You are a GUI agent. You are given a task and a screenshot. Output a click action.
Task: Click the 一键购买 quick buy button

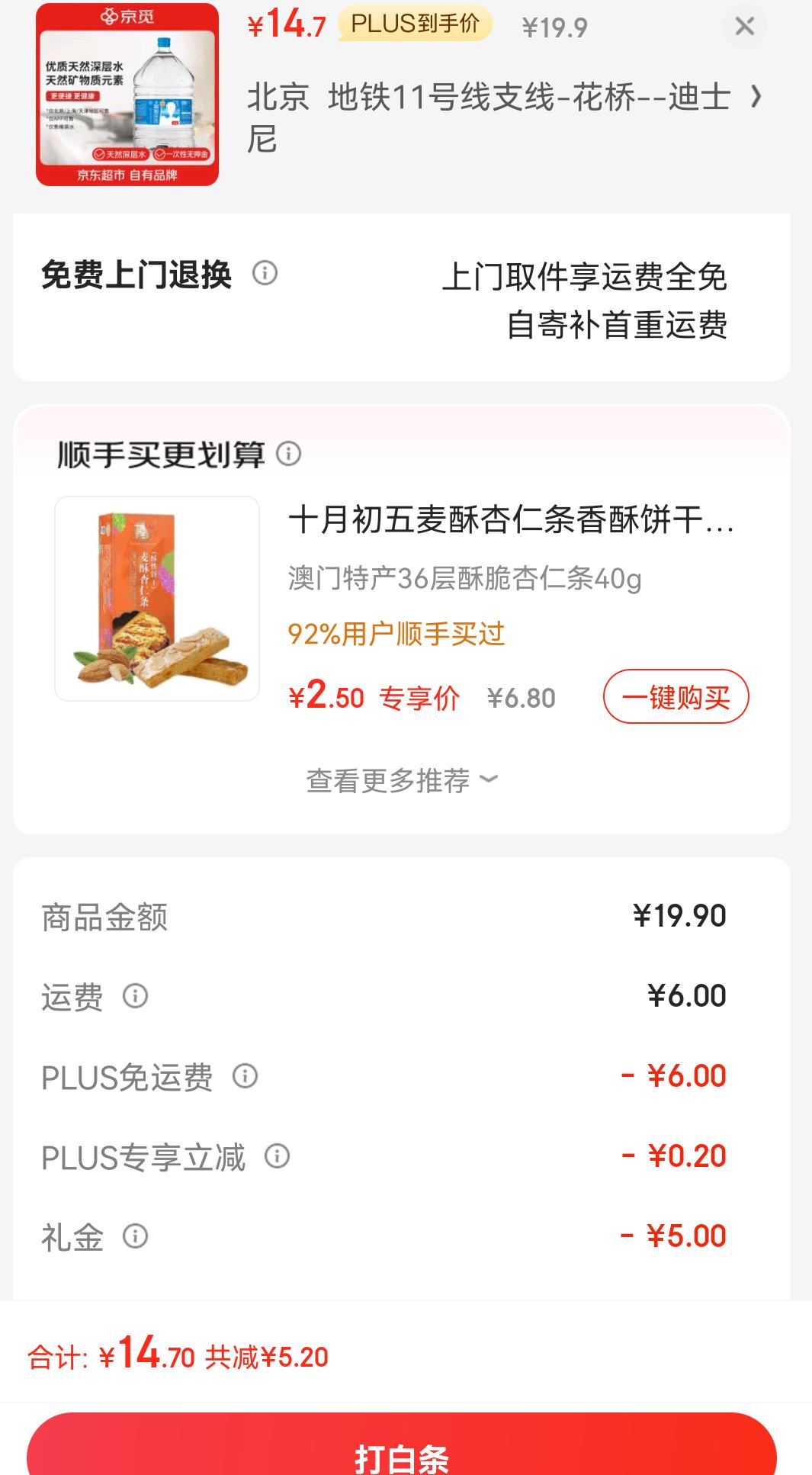tap(676, 695)
